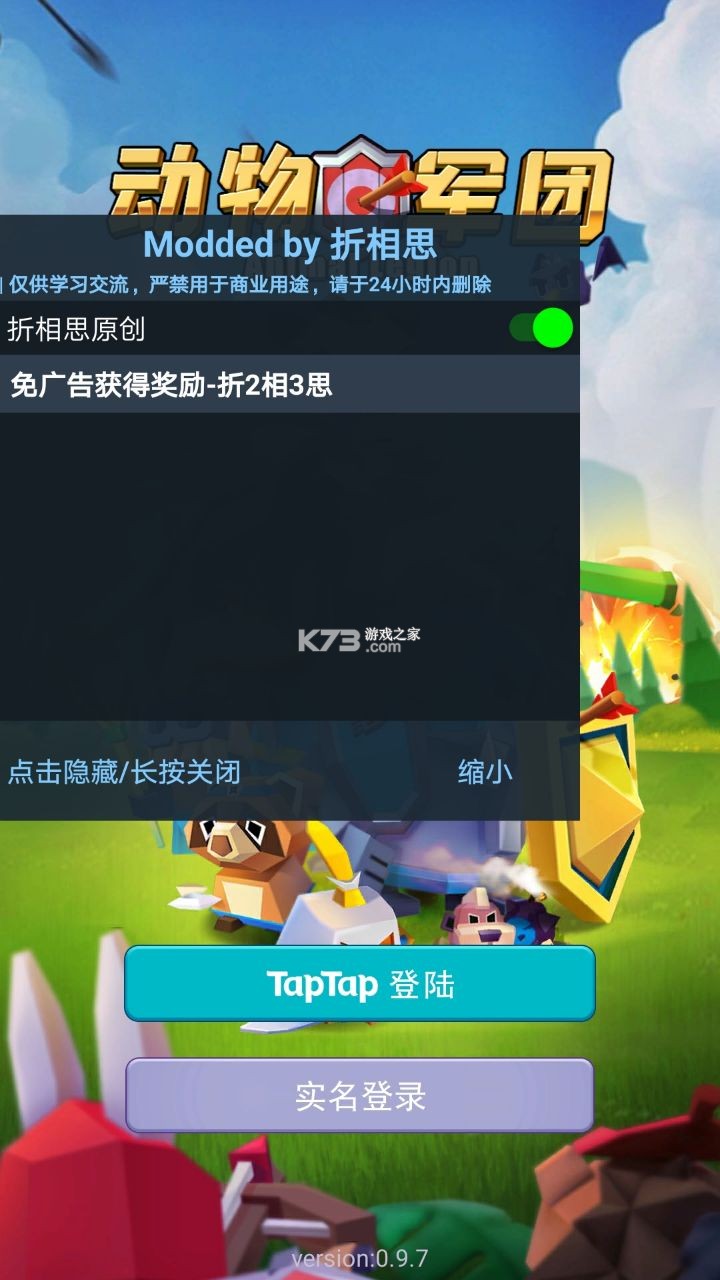Choose 实名登录 real-name login
This screenshot has height=1280, width=720.
(x=360, y=1096)
